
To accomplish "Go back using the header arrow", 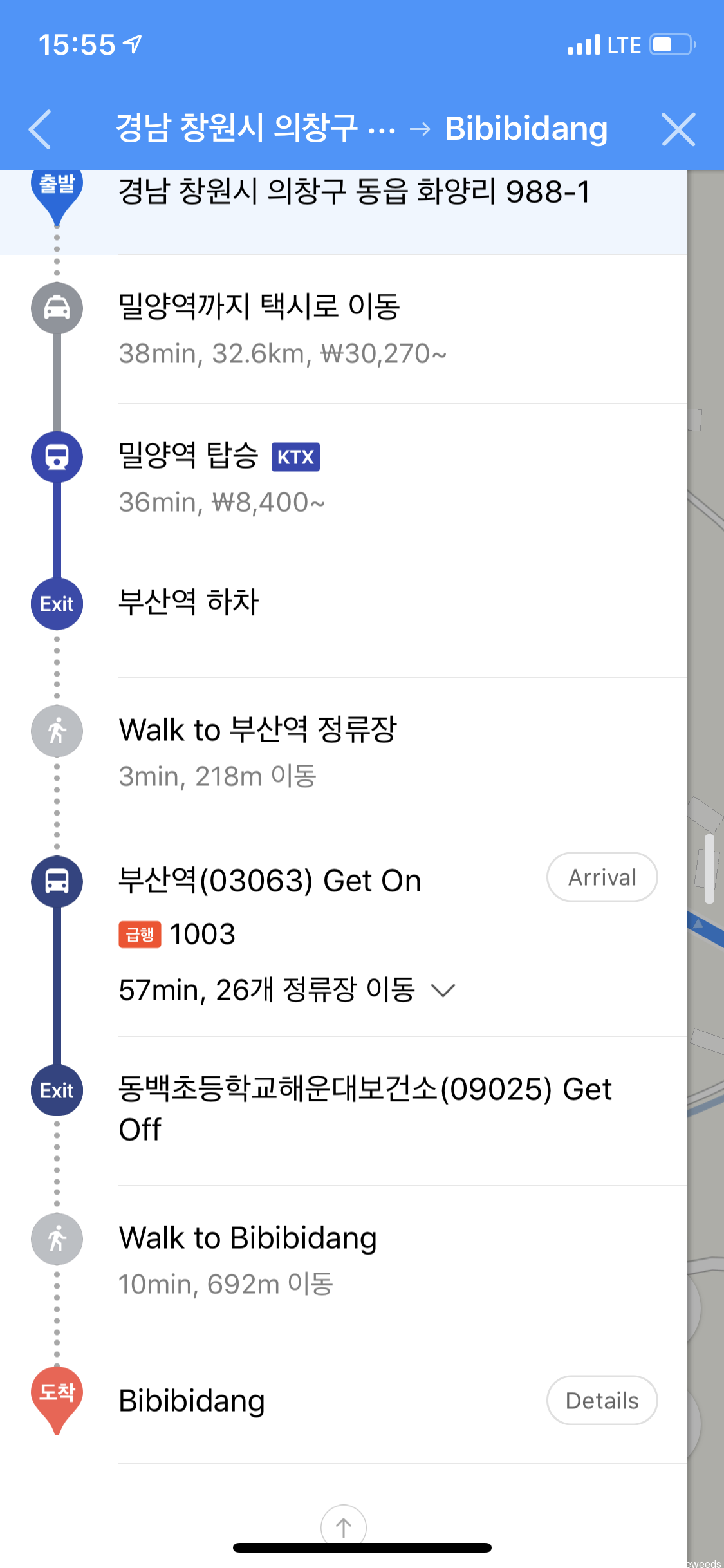I will click(40, 129).
